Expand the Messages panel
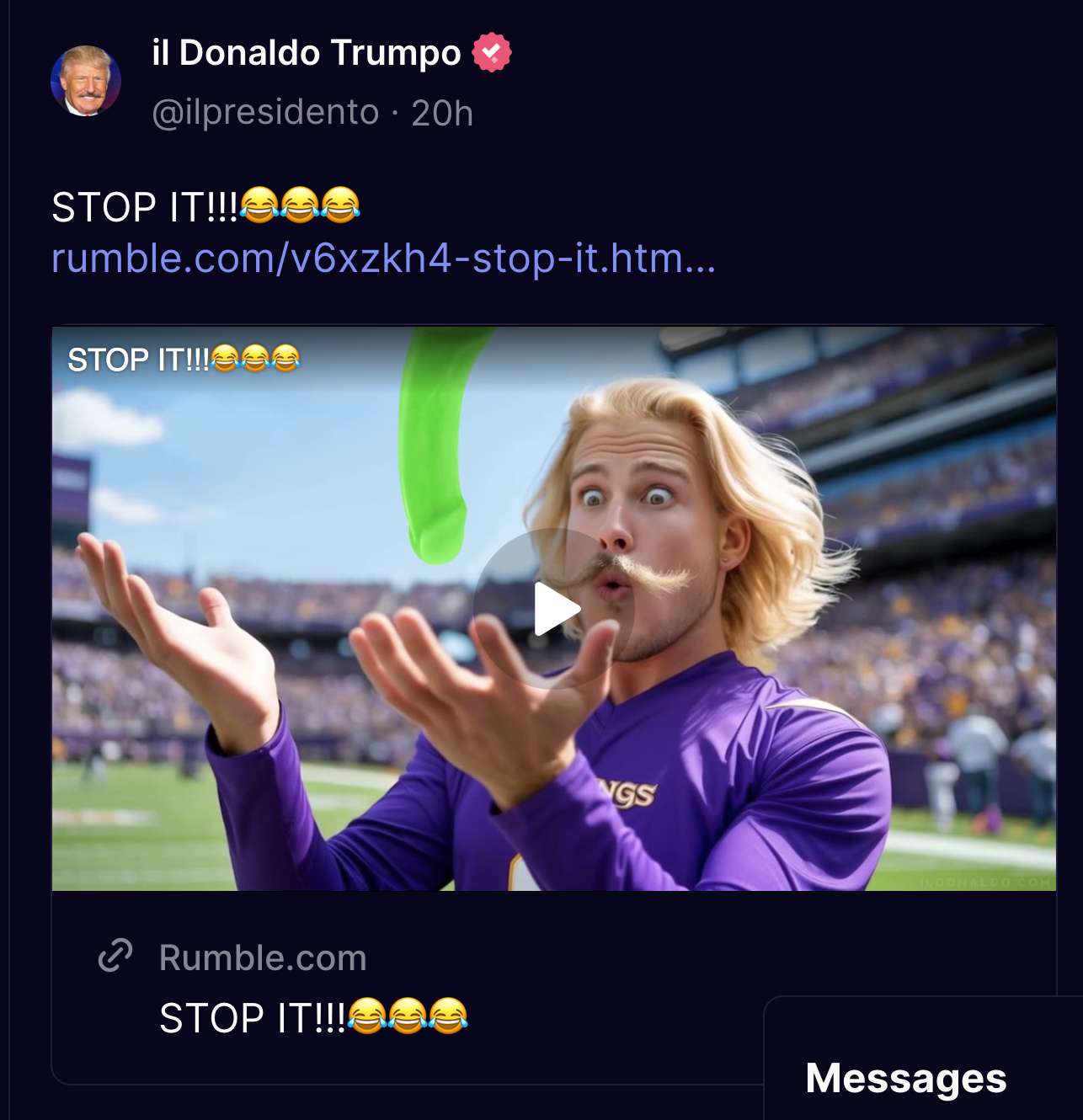The image size is (1083, 1120). click(905, 1078)
